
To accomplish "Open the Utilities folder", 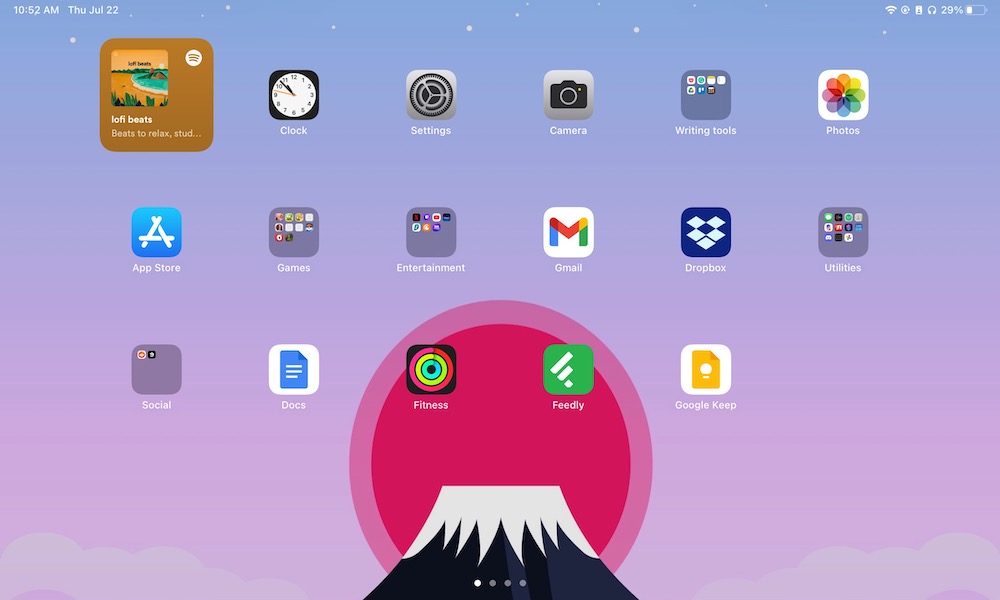I will pyautogui.click(x=843, y=232).
